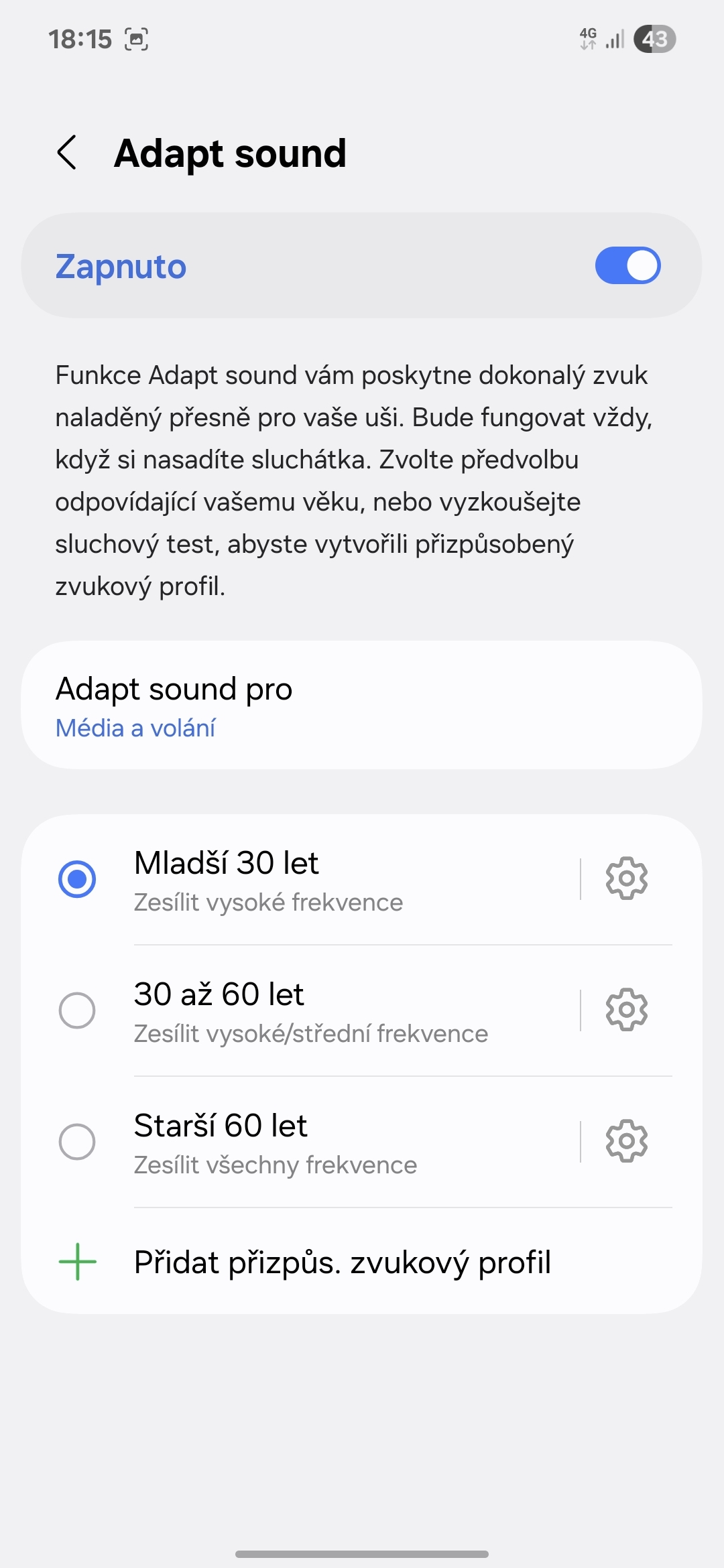Screen dimensions: 724x1568
Task: Tap the selected Mladší 30 let radio button
Action: [x=76, y=879]
